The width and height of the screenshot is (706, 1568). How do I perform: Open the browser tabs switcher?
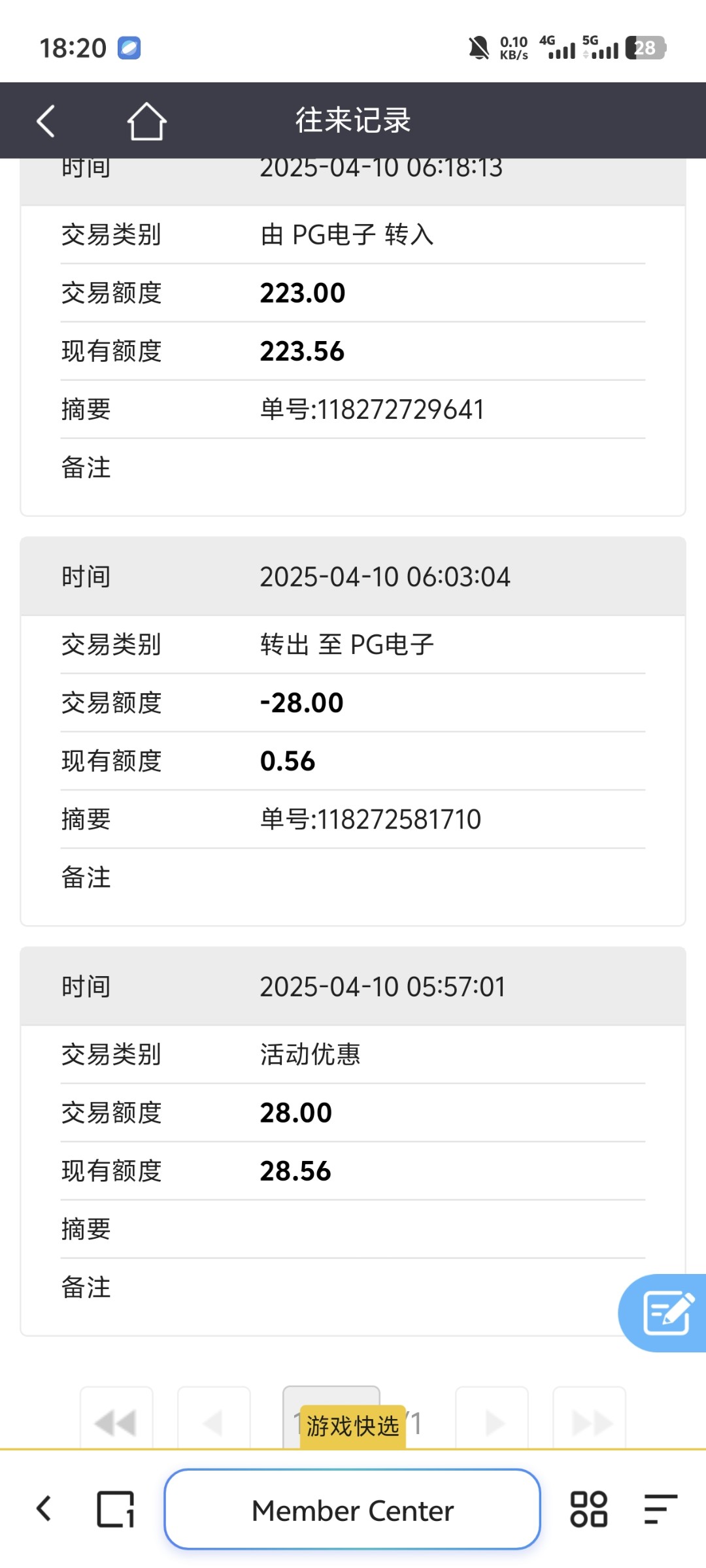coord(116,1509)
